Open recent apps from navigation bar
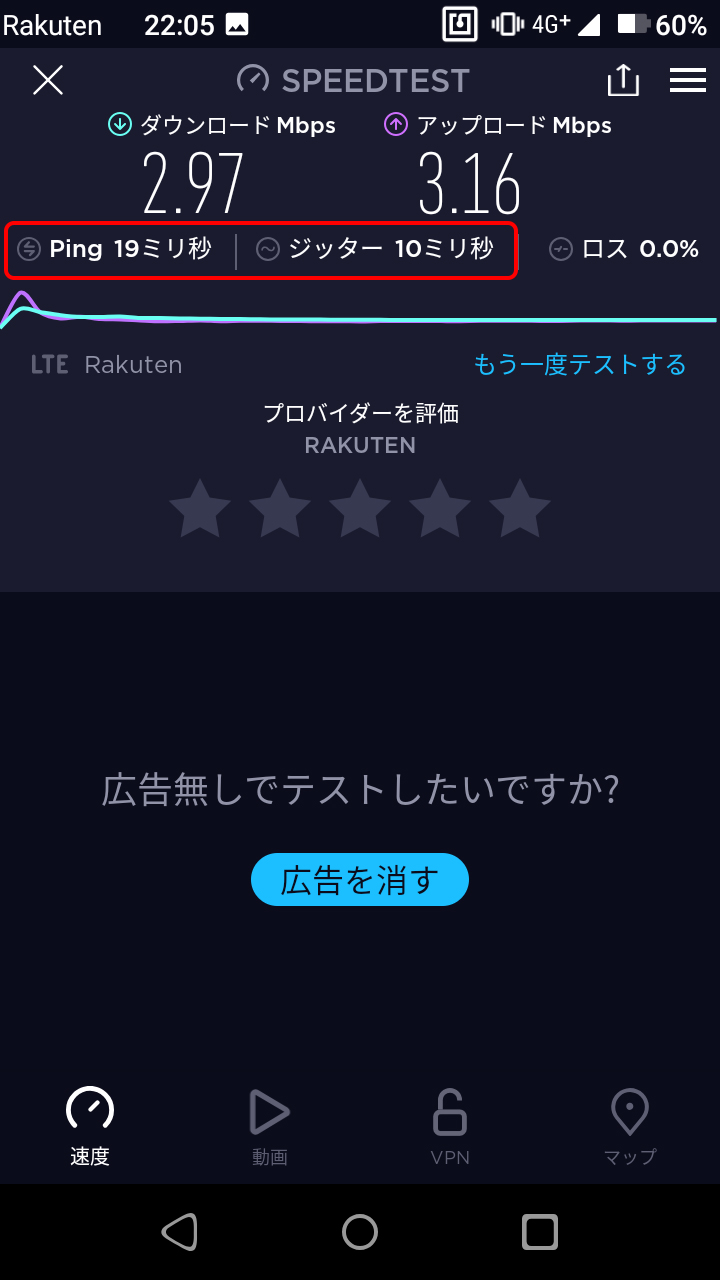Viewport: 720px width, 1280px height. [x=540, y=1232]
